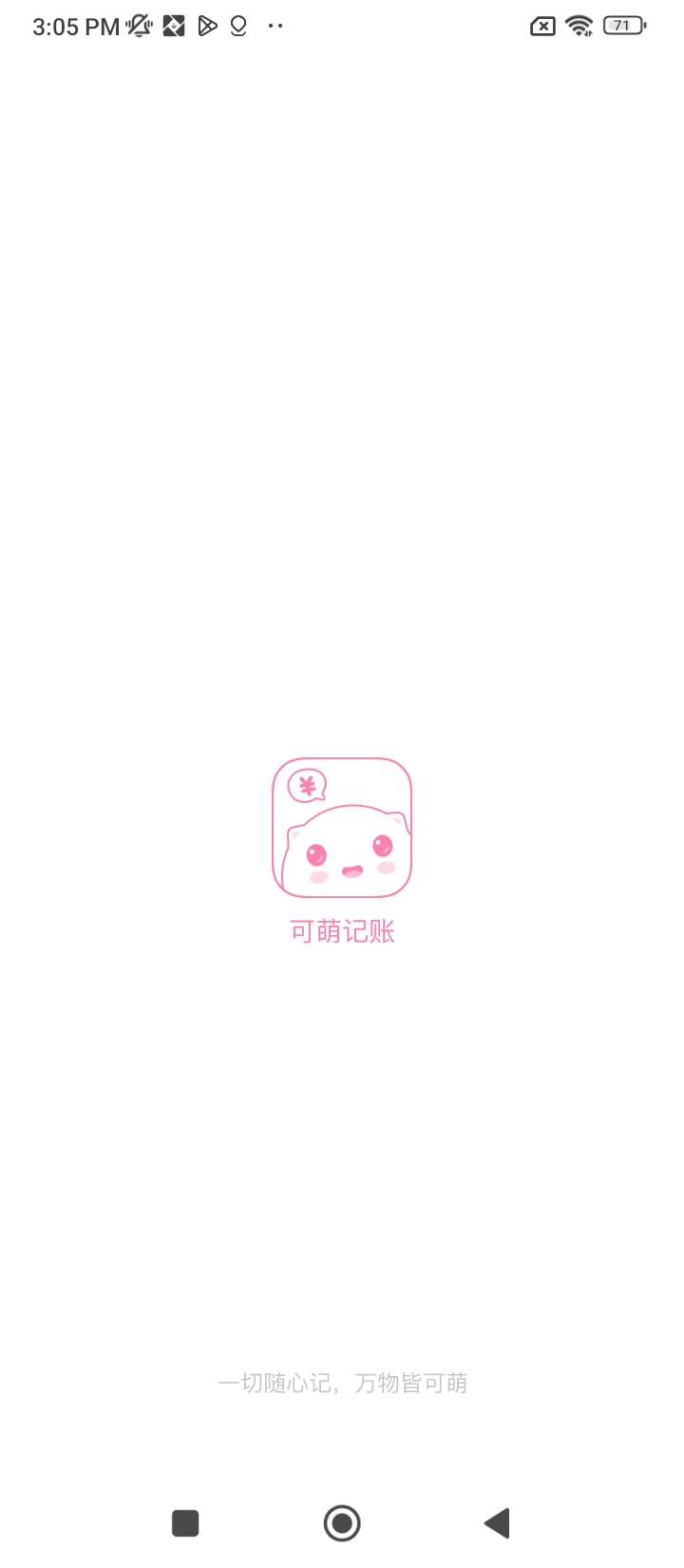The width and height of the screenshot is (684, 1568).
Task: Open the recent apps overview
Action: click(x=185, y=1523)
